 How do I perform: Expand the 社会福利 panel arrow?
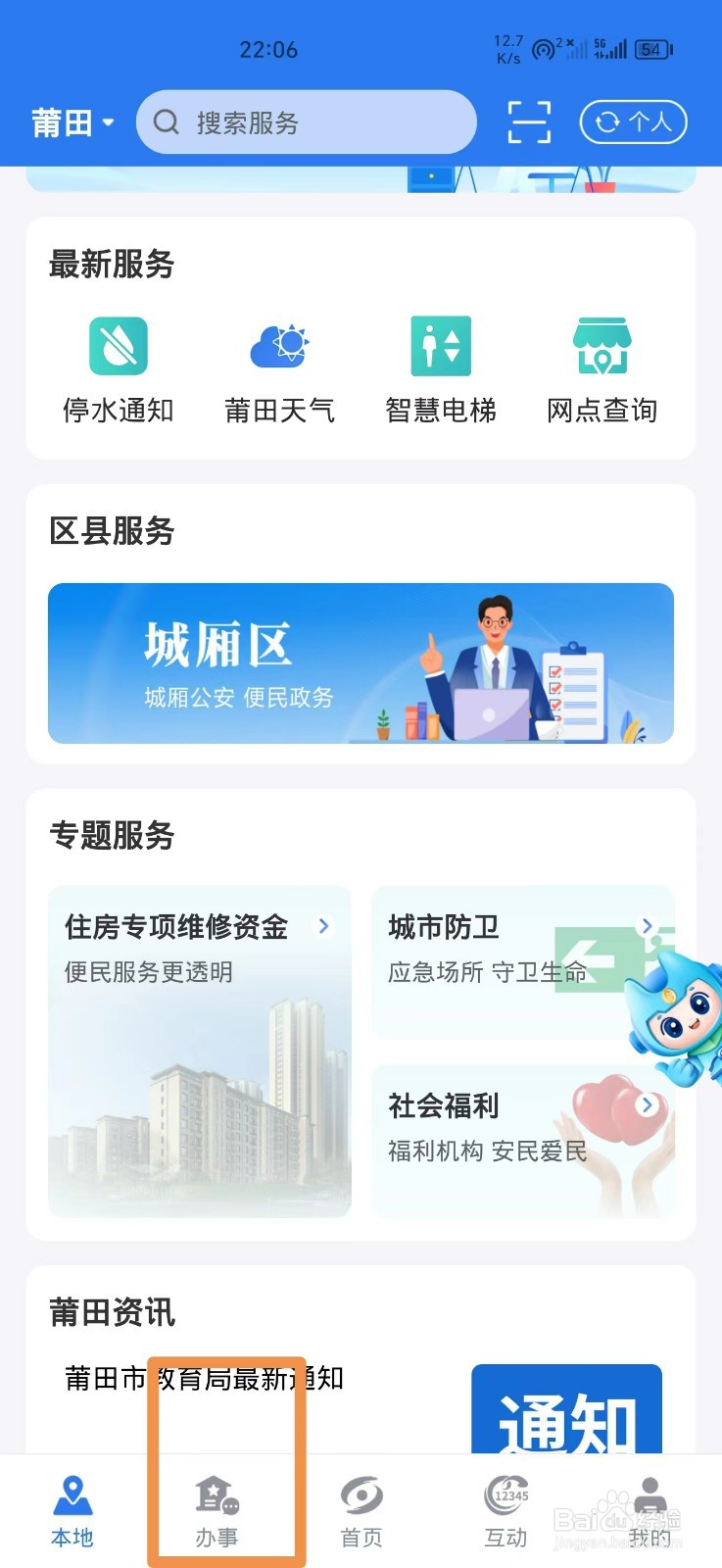(646, 1105)
